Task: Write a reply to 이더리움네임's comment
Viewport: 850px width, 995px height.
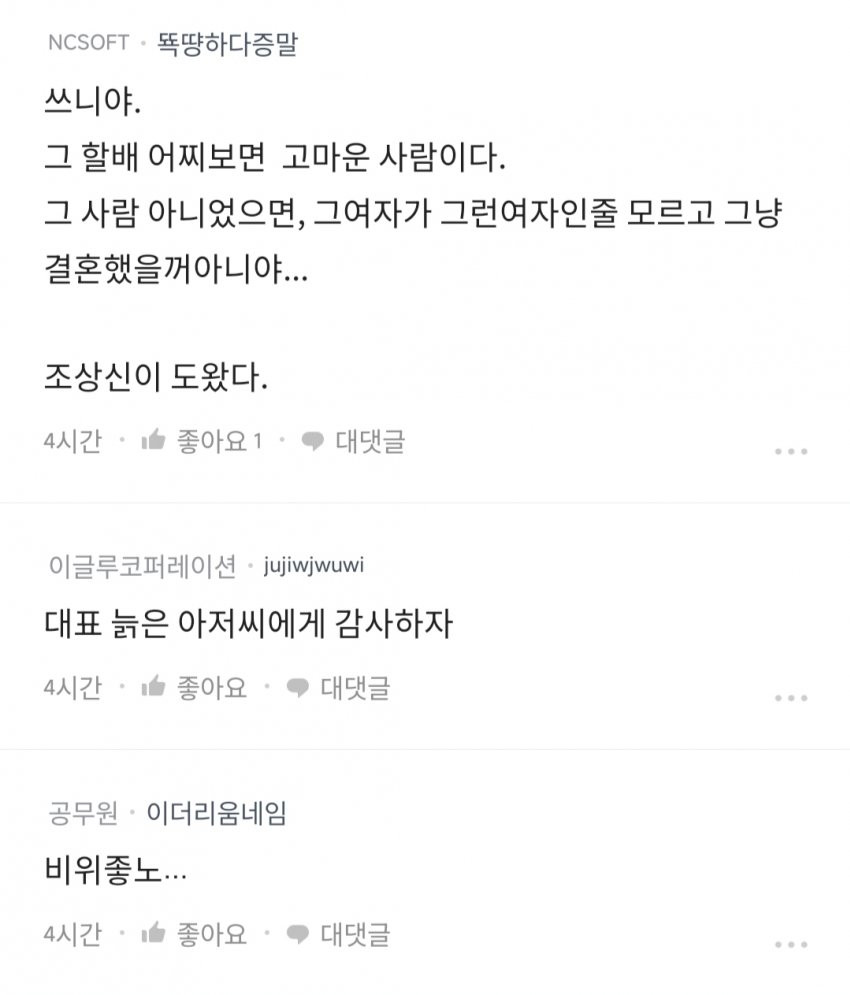Action: tap(339, 934)
